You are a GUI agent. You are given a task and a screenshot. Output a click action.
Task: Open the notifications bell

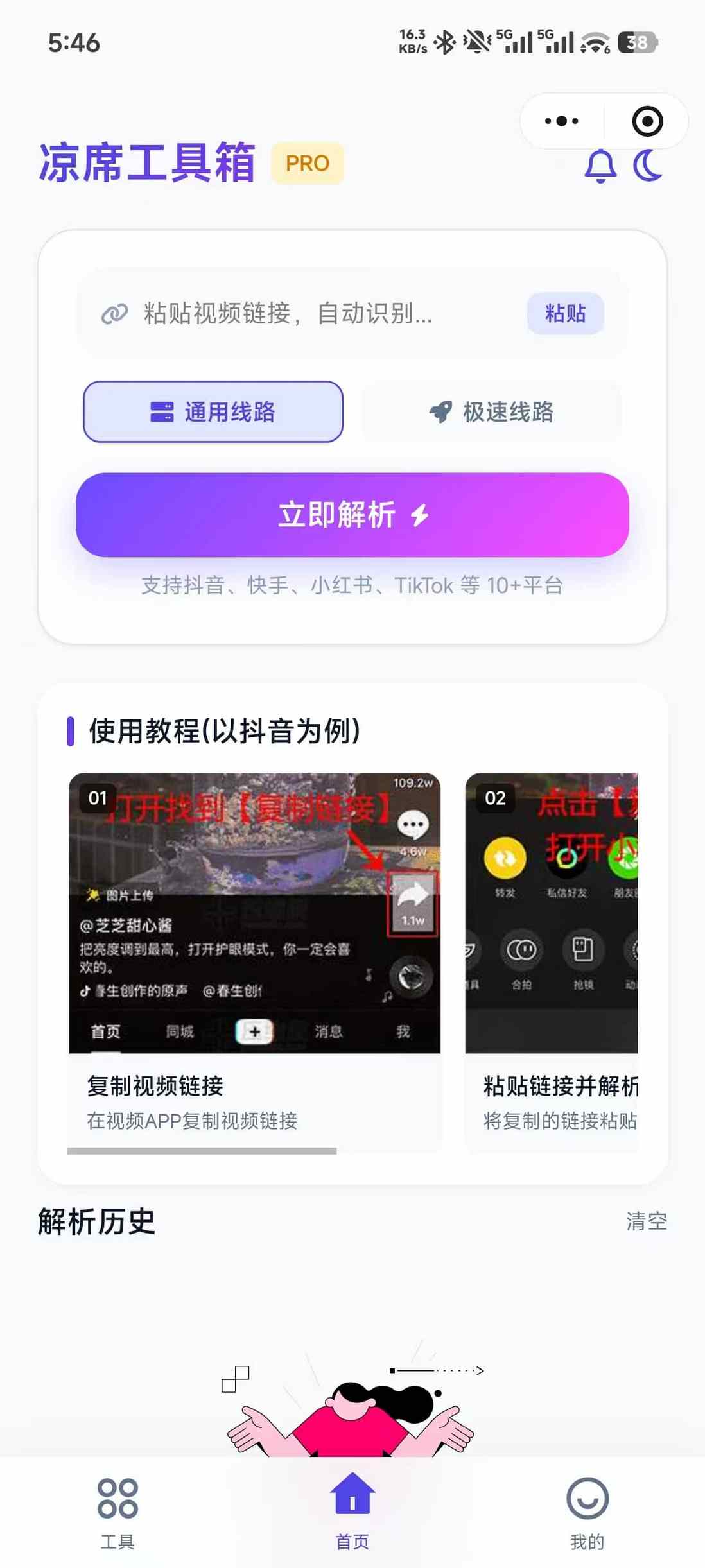point(600,166)
